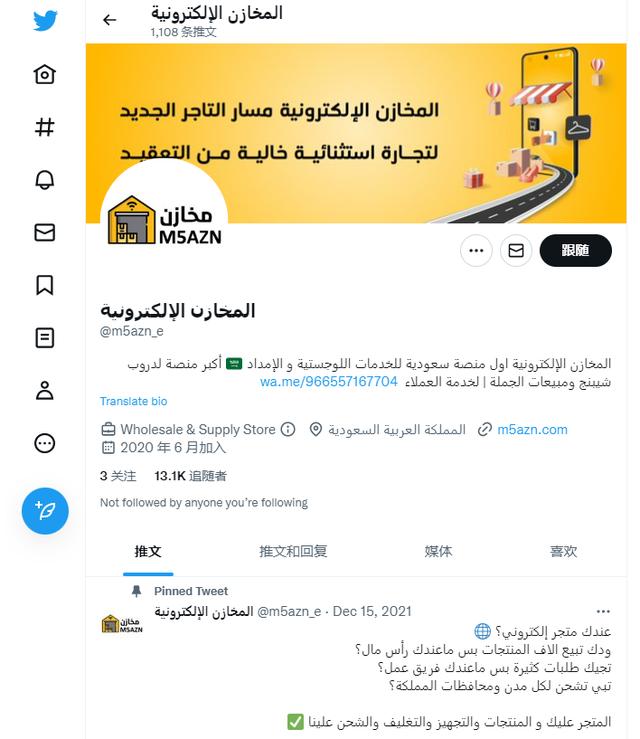Viewport: 640px width, 739px height.
Task: Message this account via envelope icon
Action: point(516,251)
